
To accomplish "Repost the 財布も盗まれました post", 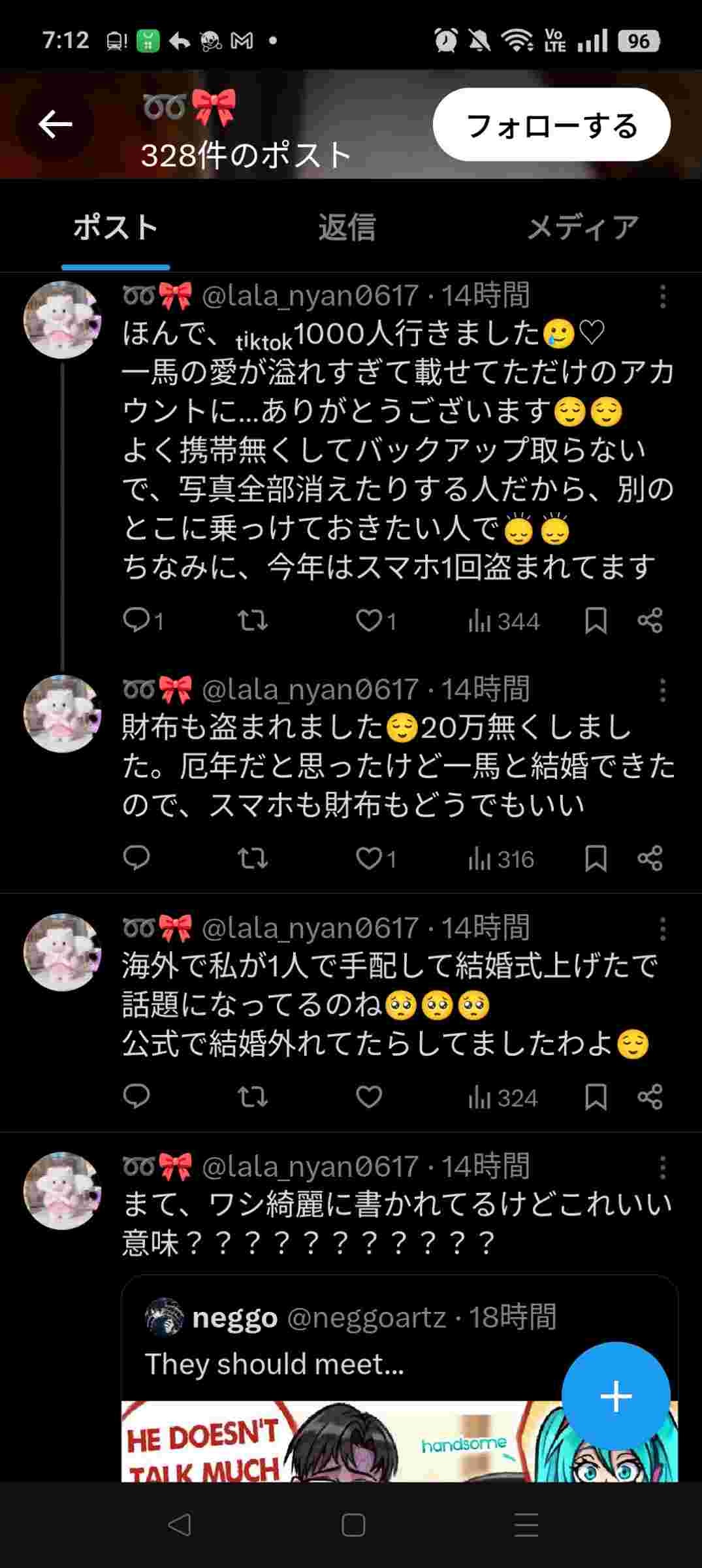I will click(253, 858).
